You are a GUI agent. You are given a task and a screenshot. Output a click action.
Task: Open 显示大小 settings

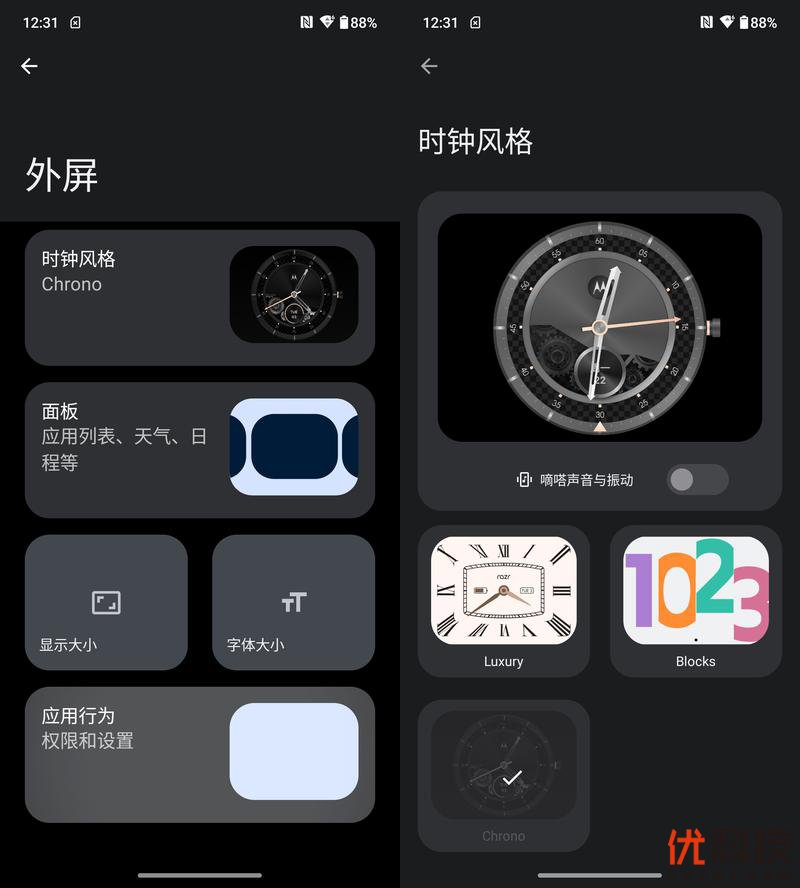point(106,602)
